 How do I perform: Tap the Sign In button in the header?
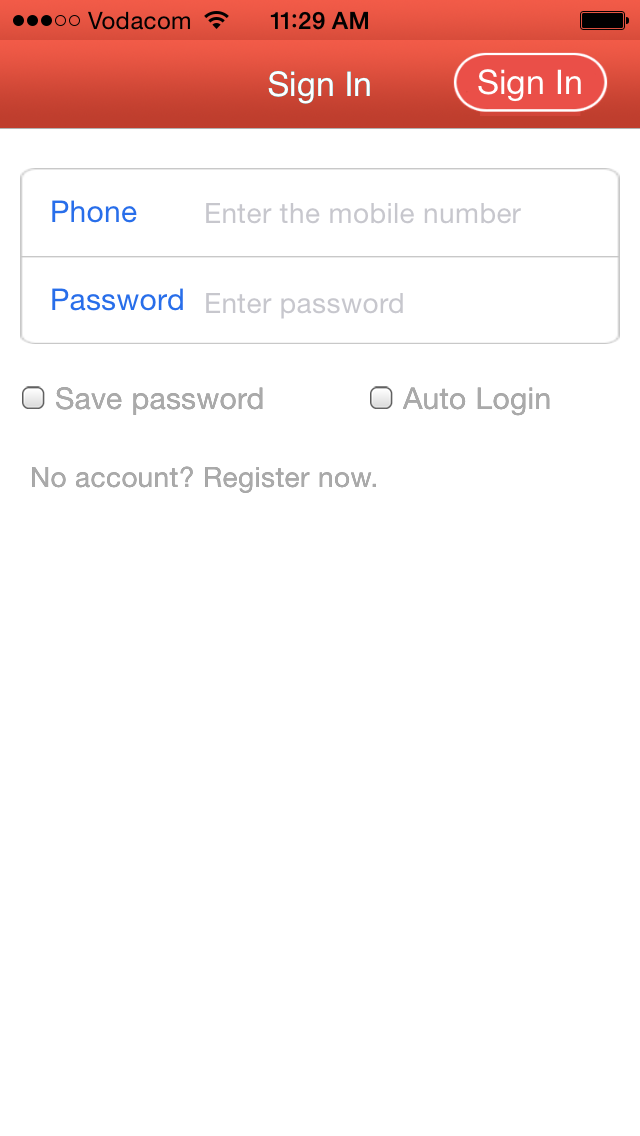pyautogui.click(x=530, y=82)
